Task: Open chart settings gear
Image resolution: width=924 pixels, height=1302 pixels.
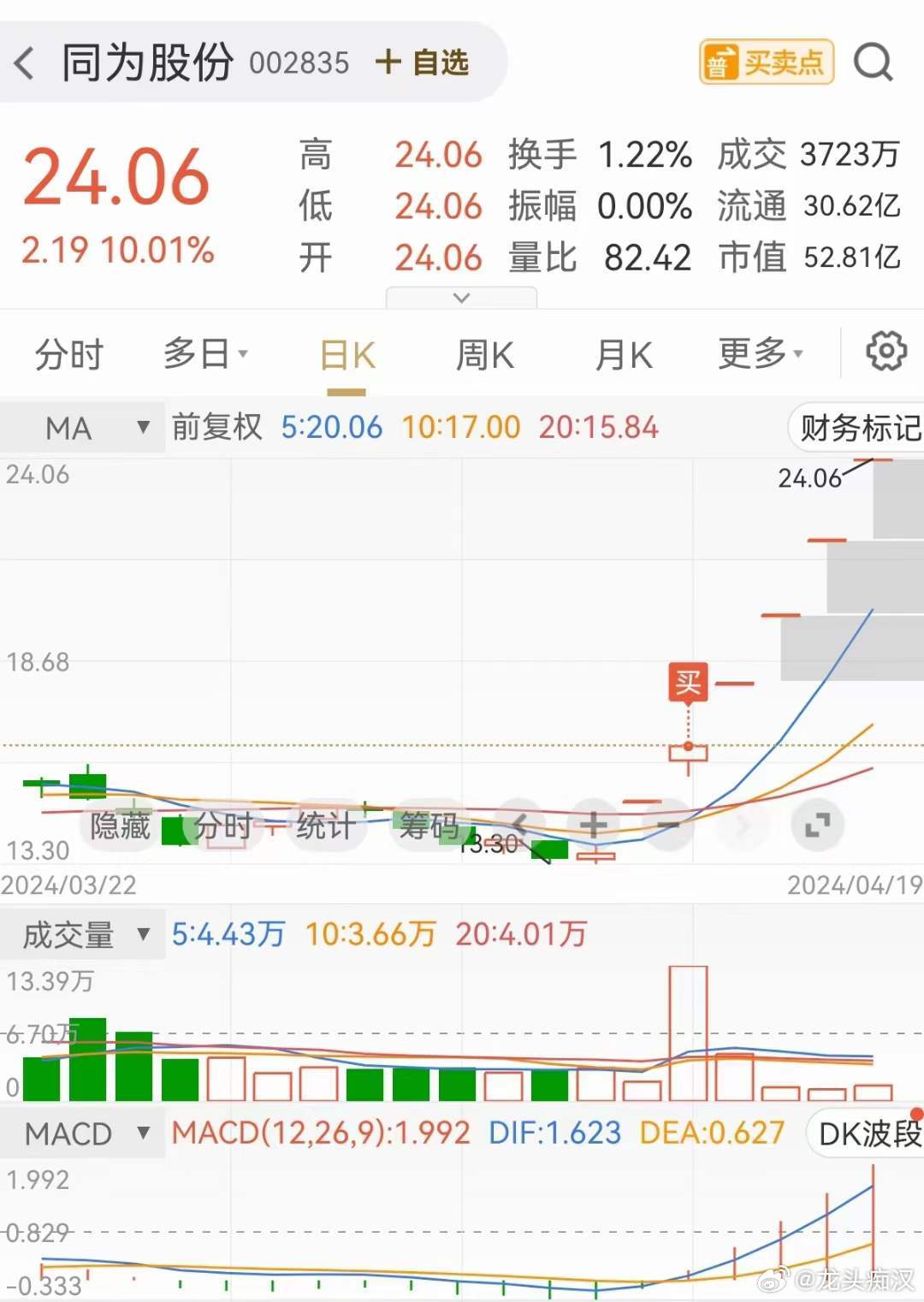Action: 886,351
